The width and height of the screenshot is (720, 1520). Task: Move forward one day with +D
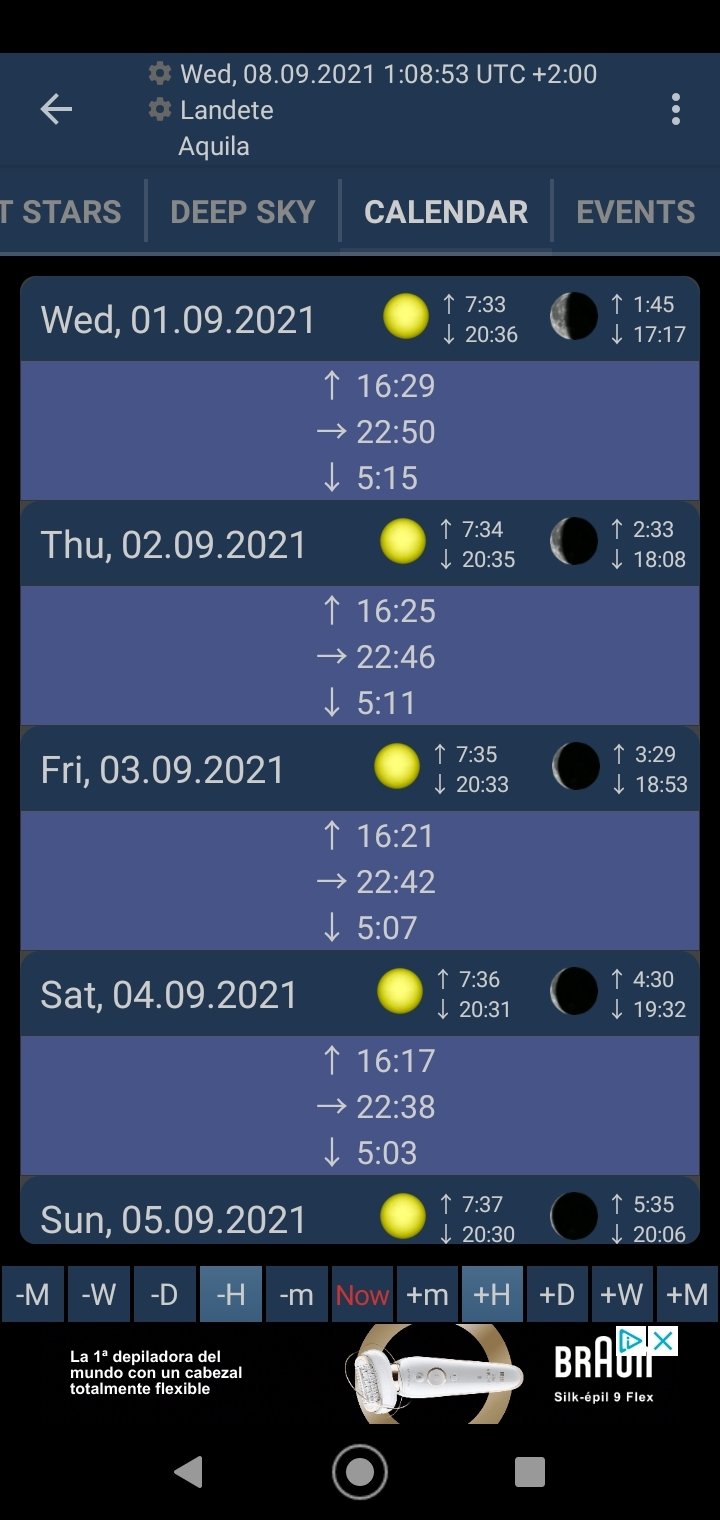557,1295
